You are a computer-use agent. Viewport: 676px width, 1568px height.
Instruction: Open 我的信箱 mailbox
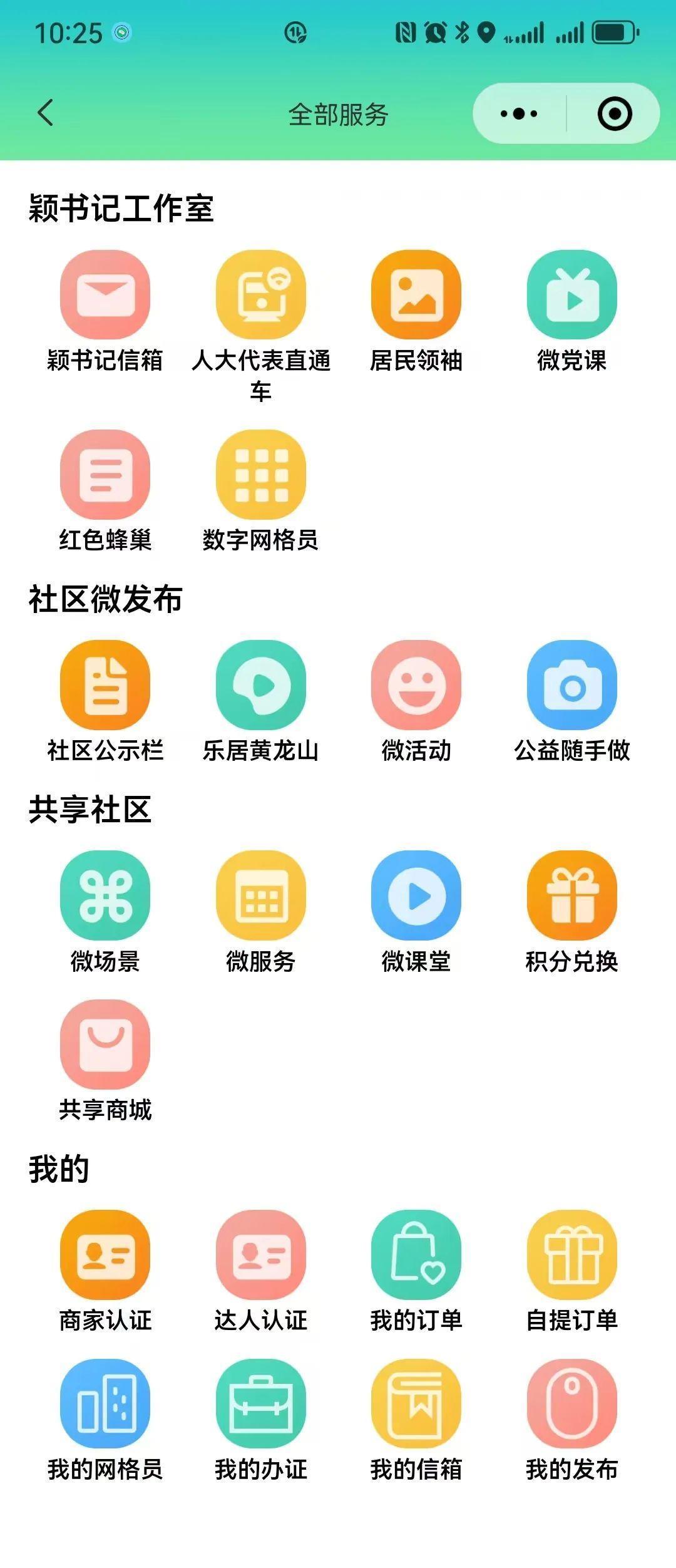tap(416, 1405)
